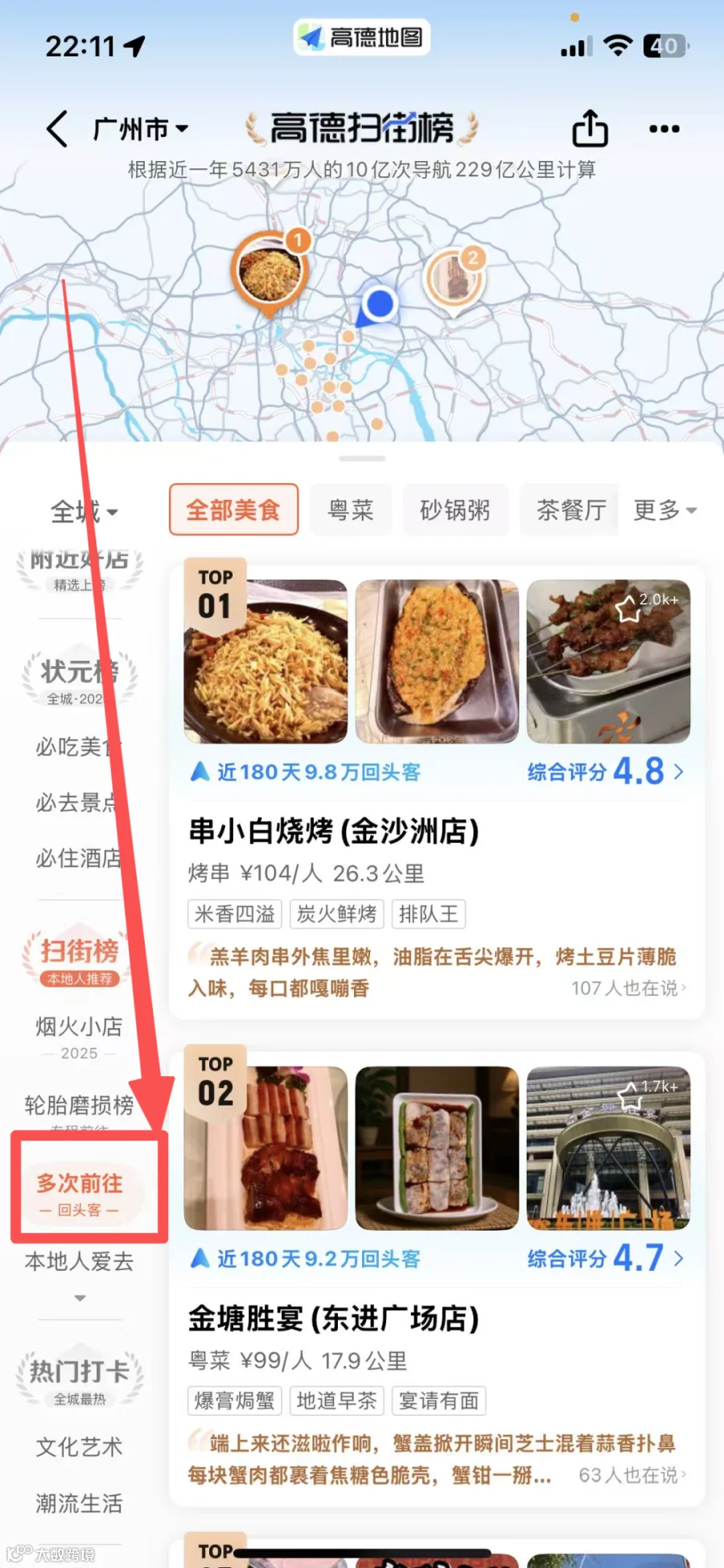This screenshot has width=724, height=1568.
Task: Open the 文化艺术 category
Action: (x=80, y=1447)
